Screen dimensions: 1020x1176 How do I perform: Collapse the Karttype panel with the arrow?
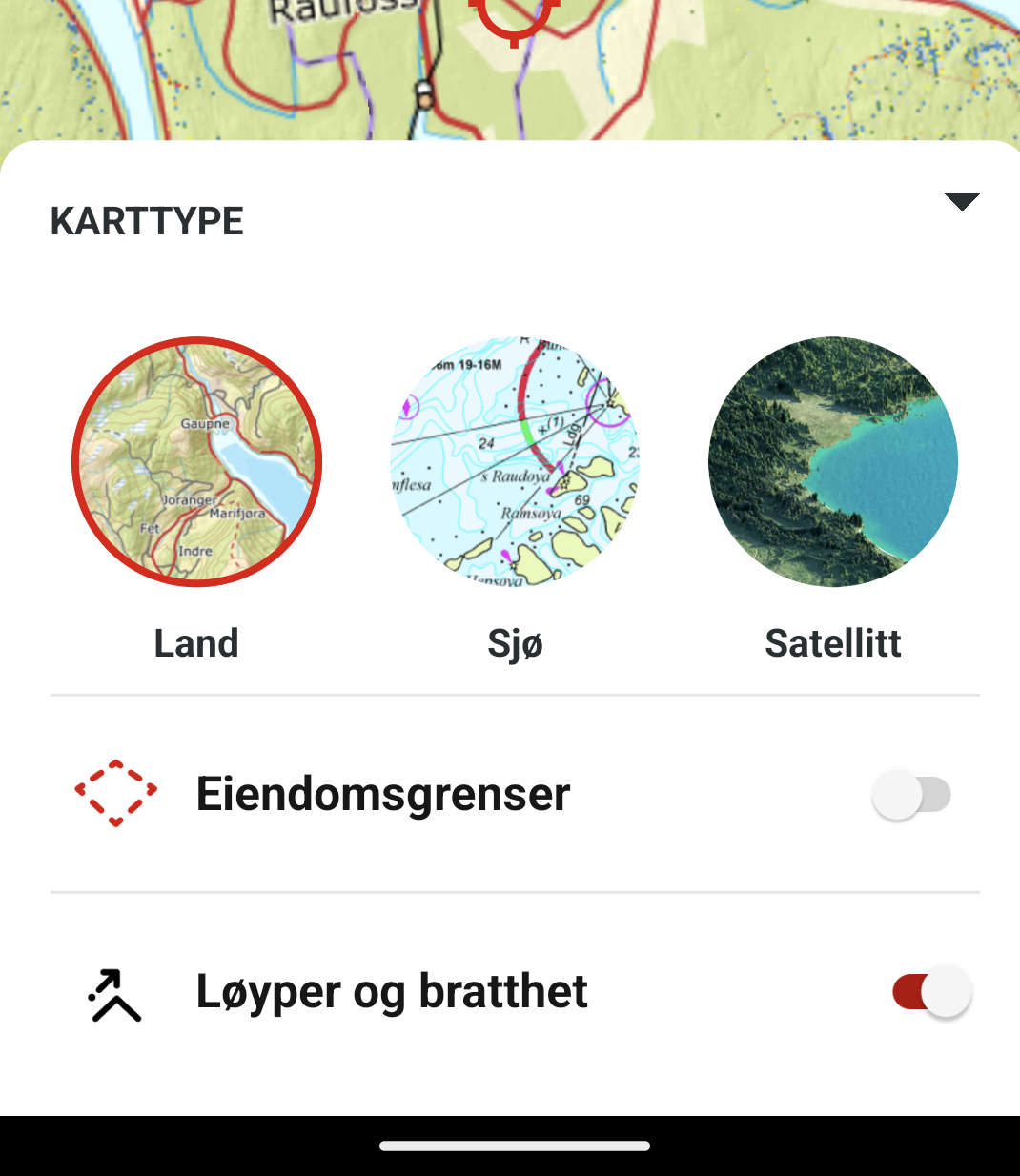(962, 201)
